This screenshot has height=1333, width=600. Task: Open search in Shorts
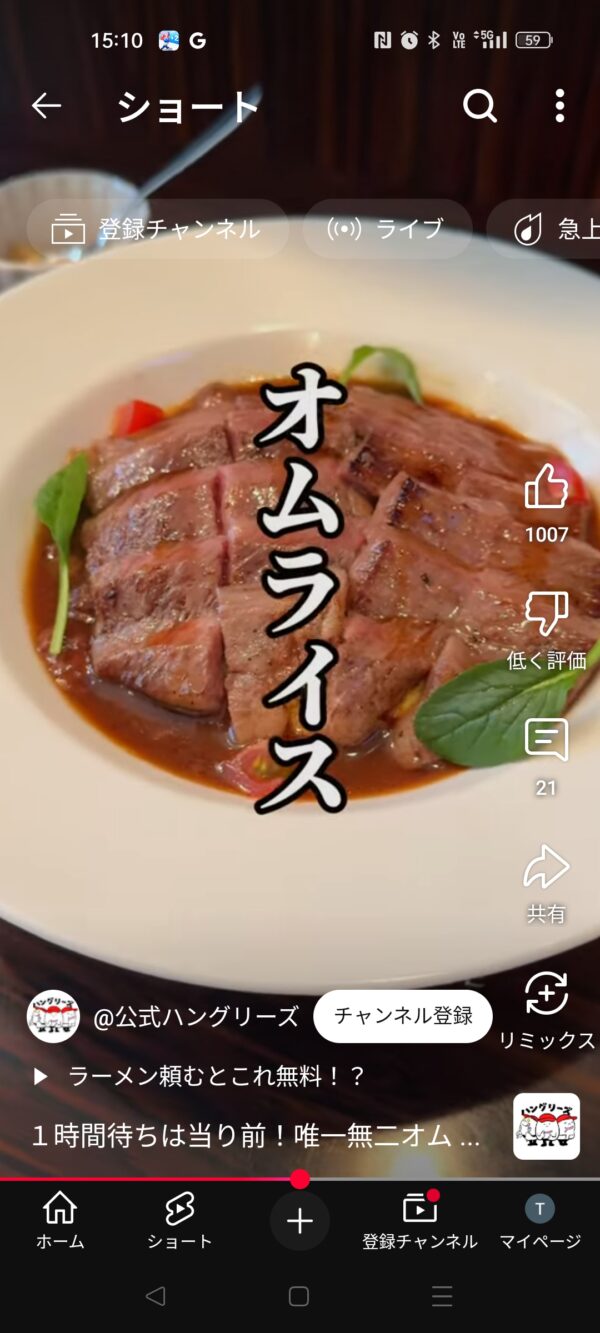(480, 106)
